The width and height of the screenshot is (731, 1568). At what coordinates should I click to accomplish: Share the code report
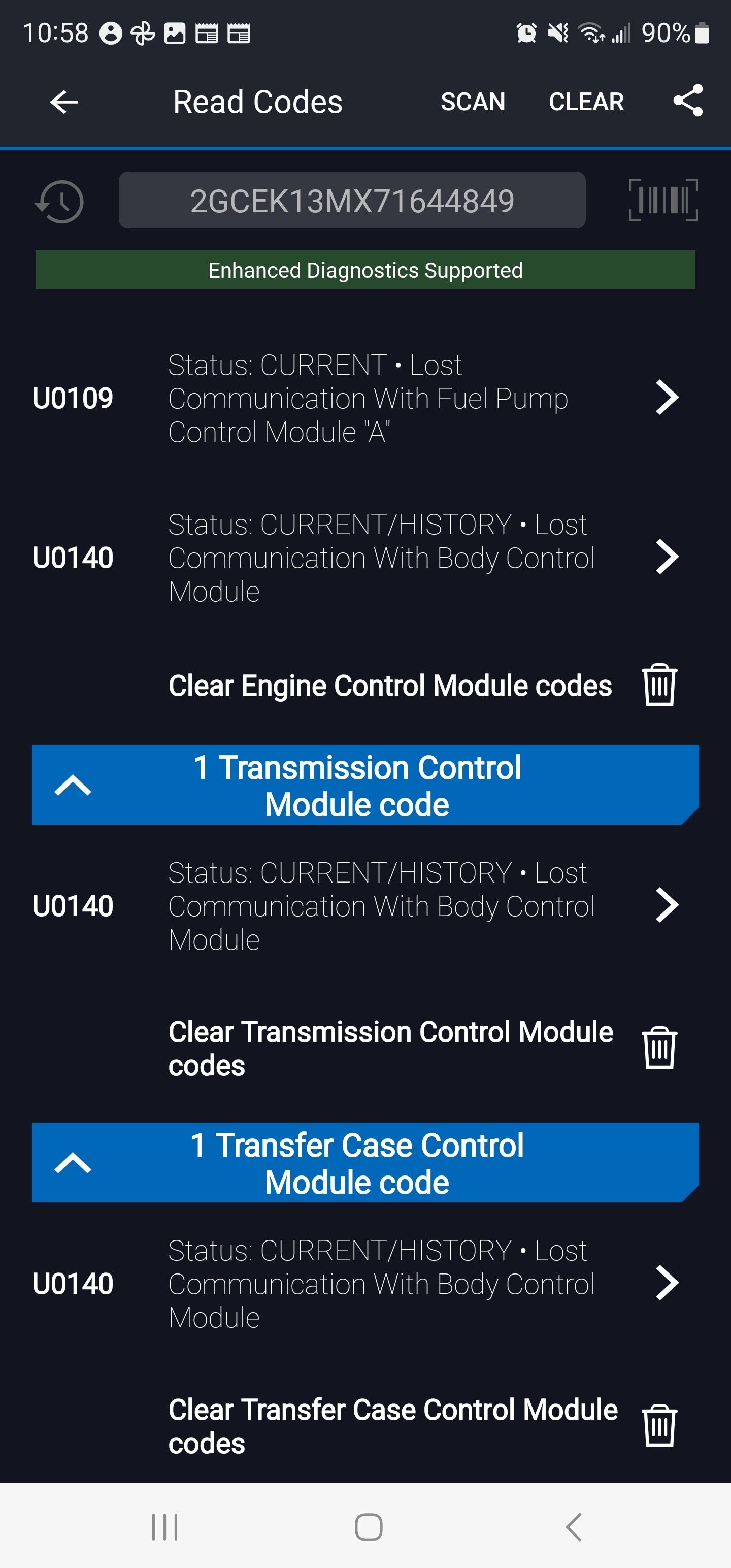click(688, 101)
